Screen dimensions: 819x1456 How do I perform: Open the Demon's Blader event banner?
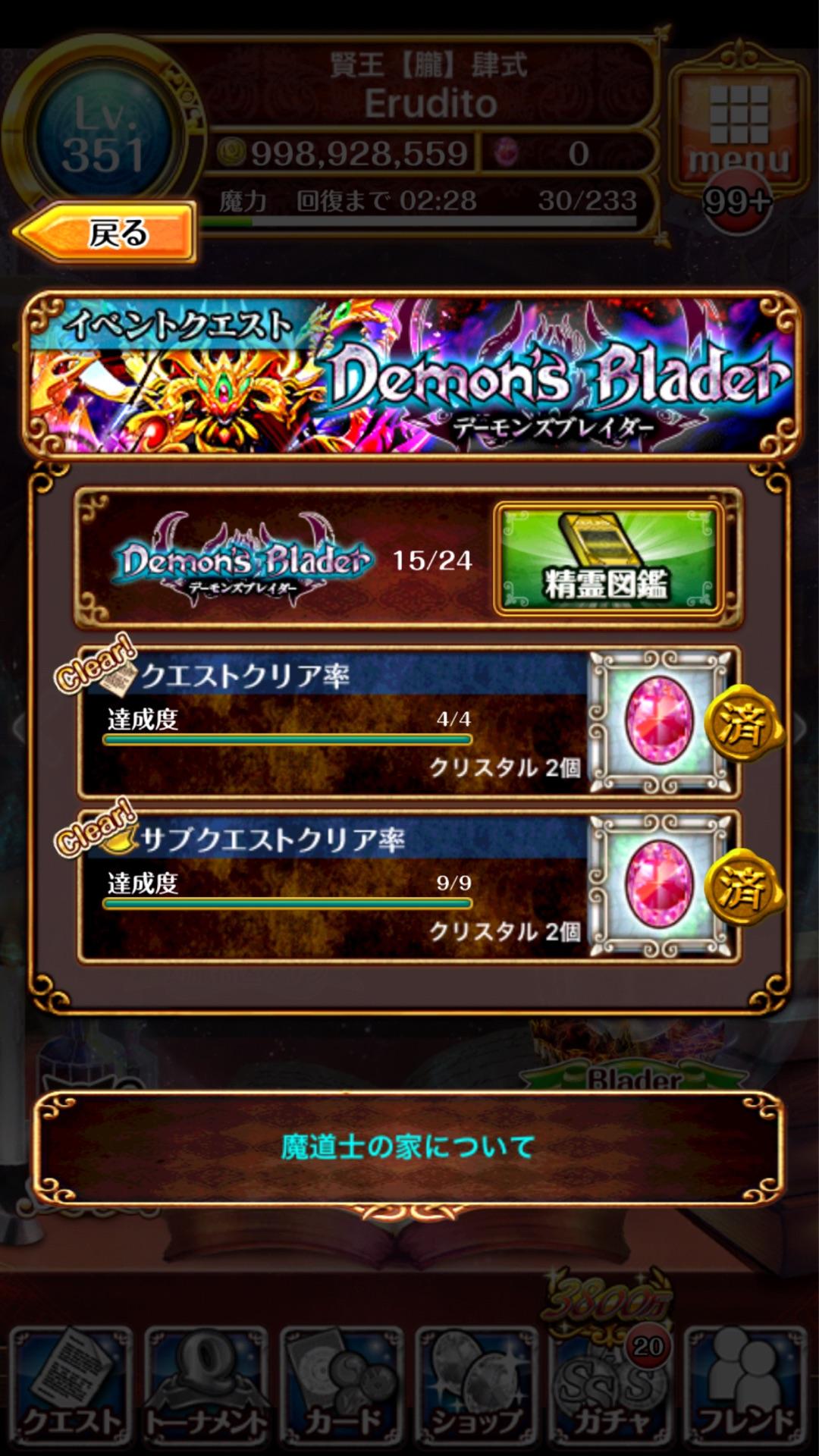point(409,377)
